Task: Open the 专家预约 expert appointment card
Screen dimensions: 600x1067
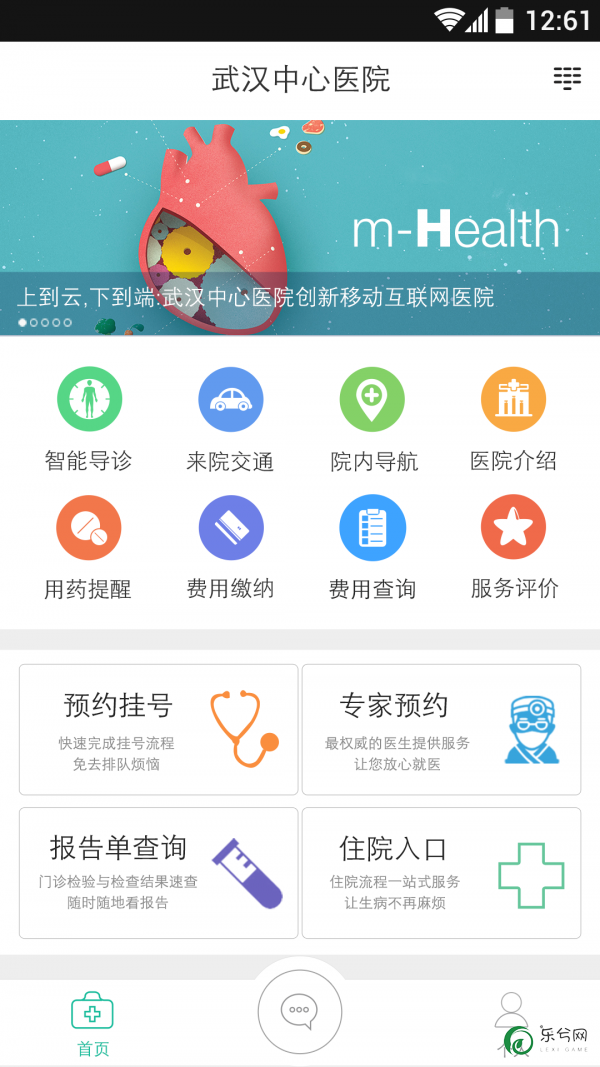Action: click(441, 729)
